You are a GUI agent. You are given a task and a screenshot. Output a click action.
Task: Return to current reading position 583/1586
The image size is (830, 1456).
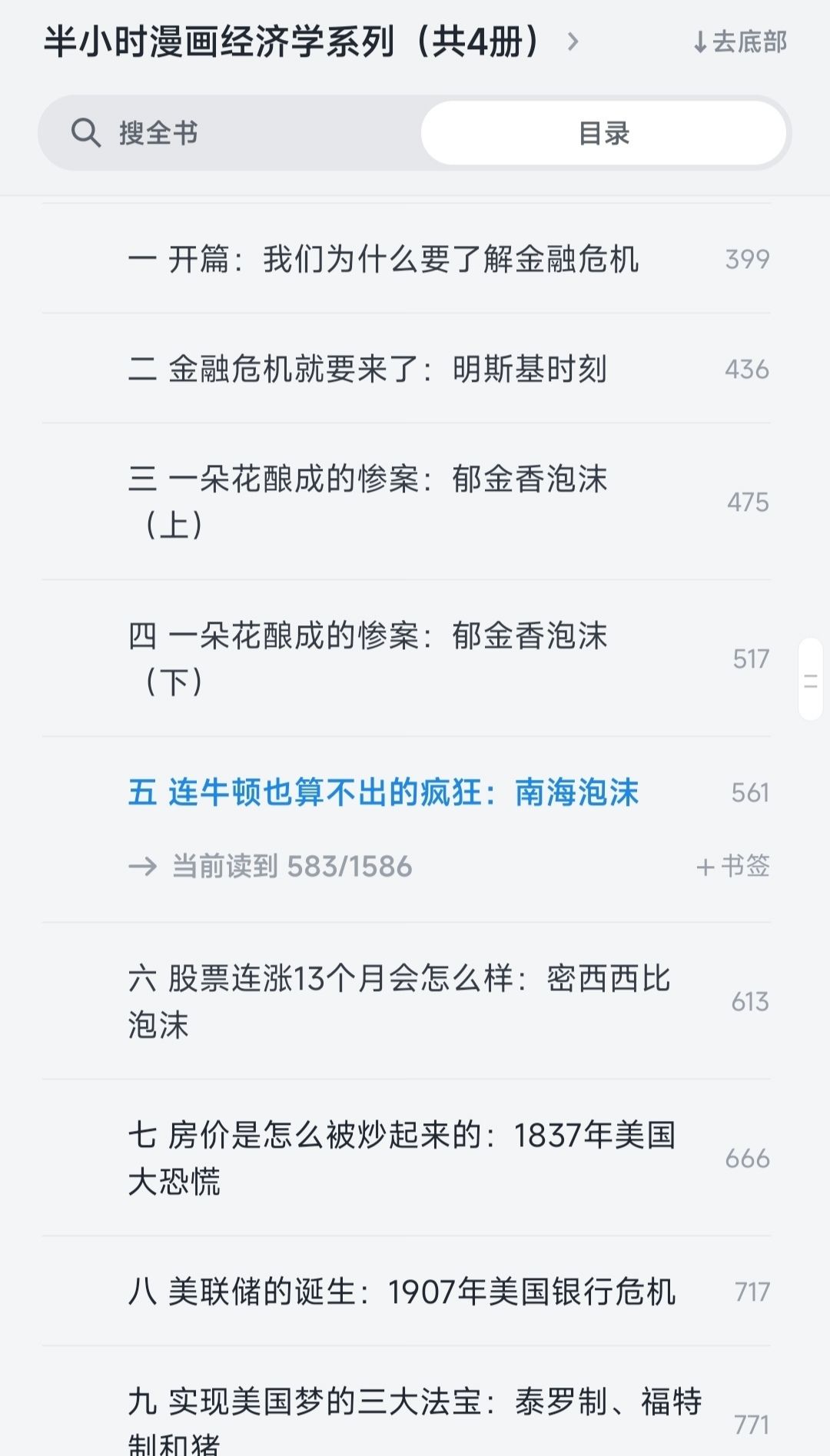click(271, 866)
